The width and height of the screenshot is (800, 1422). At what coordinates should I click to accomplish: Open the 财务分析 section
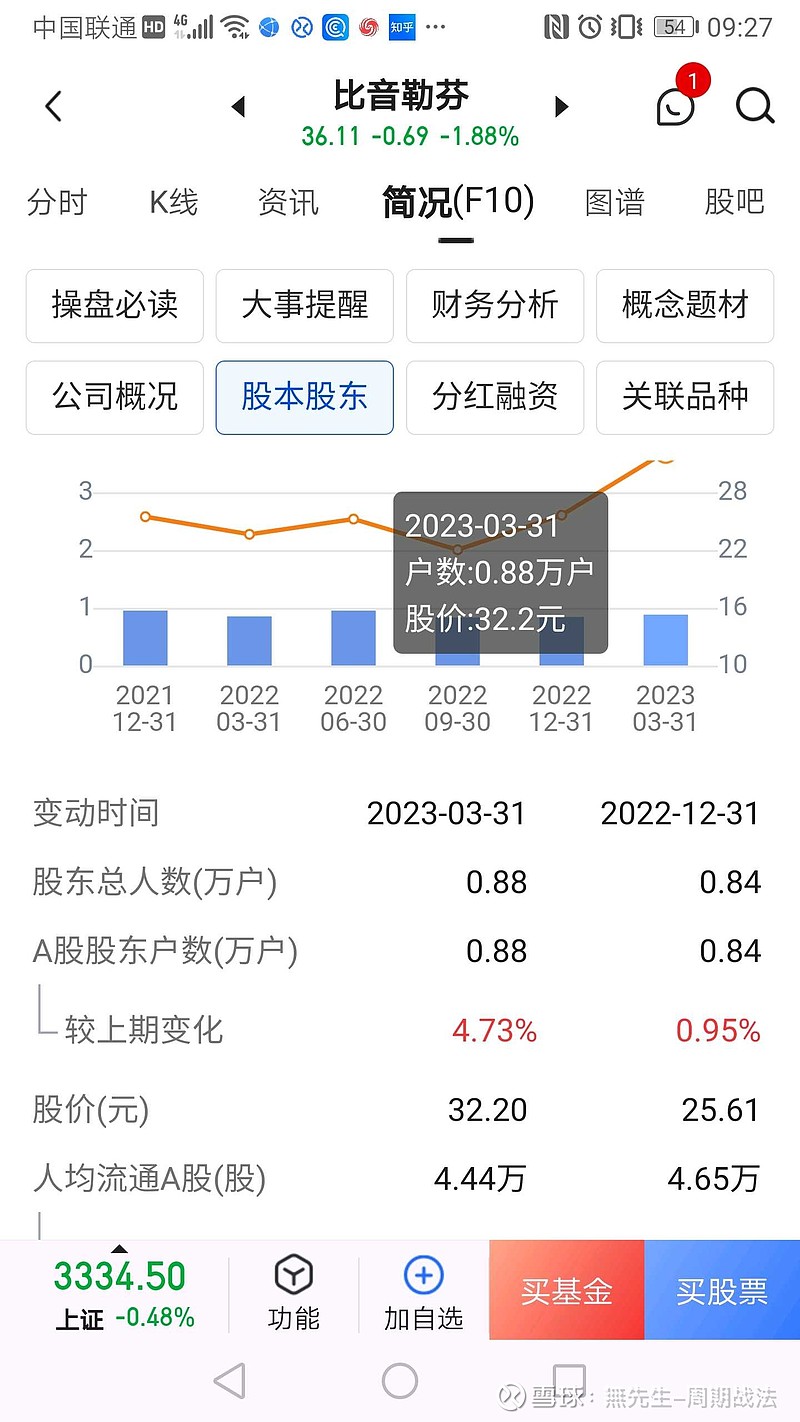click(x=495, y=305)
